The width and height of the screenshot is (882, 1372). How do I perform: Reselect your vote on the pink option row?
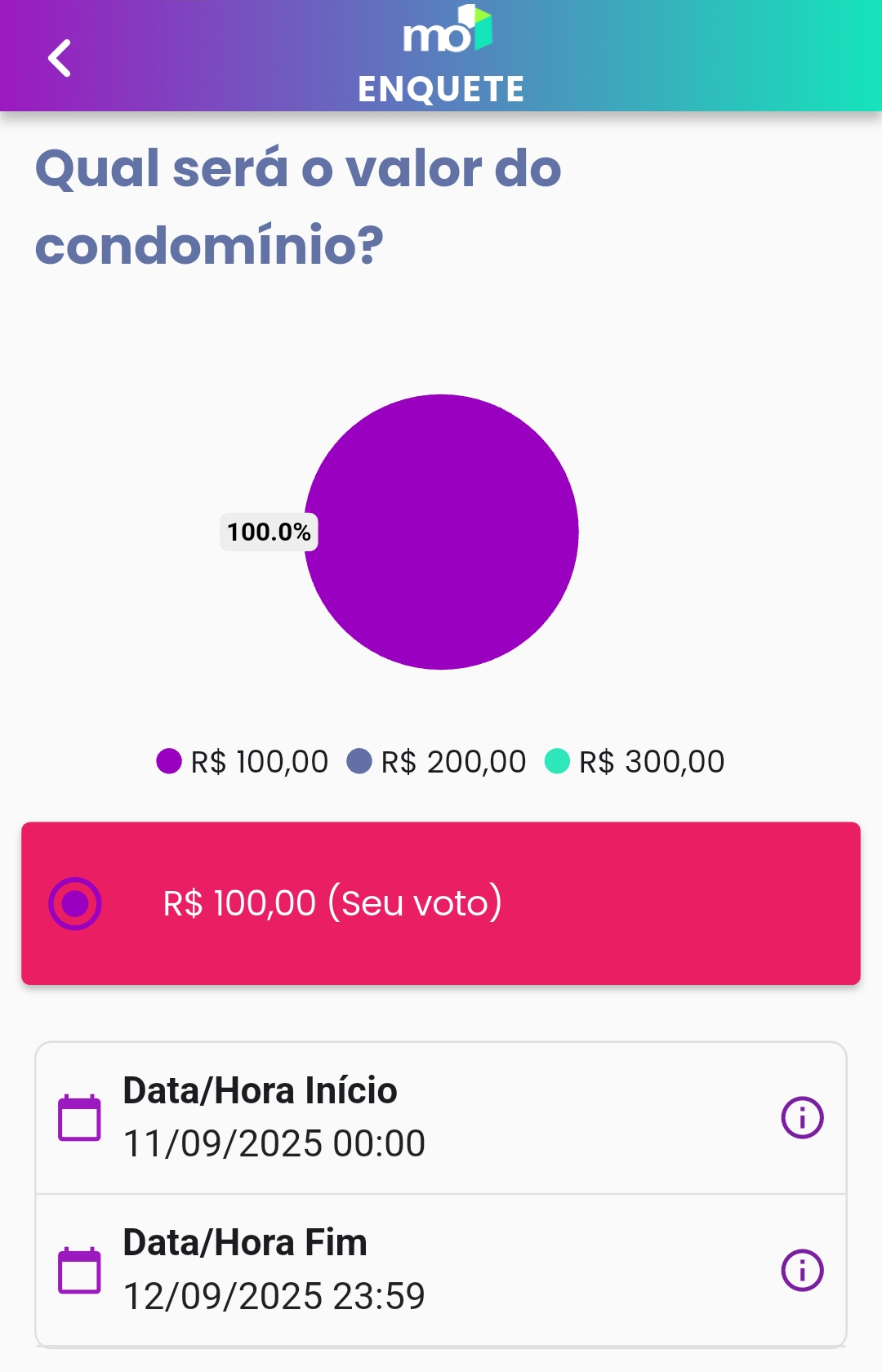pos(441,902)
